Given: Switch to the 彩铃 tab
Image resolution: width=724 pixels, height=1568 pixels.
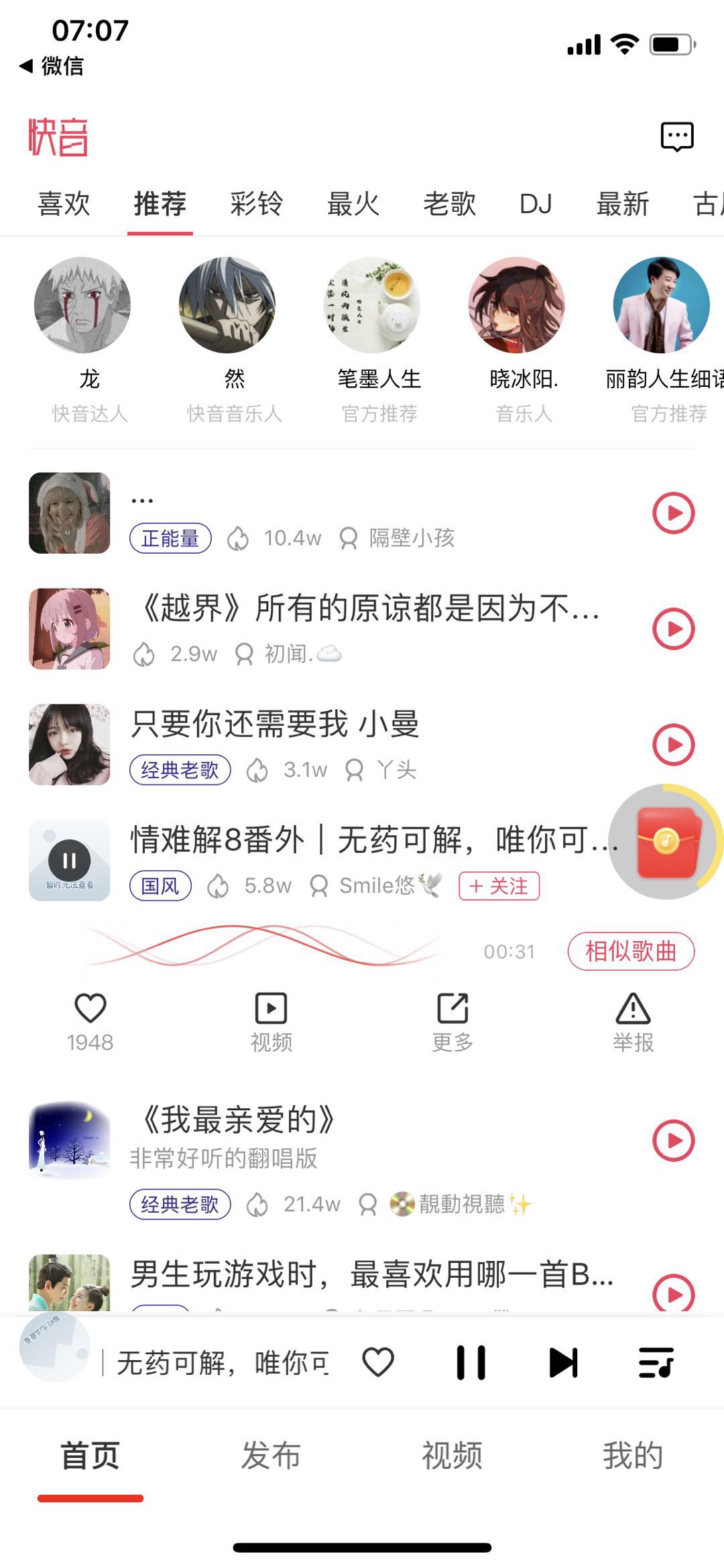Looking at the screenshot, I should pos(256,204).
